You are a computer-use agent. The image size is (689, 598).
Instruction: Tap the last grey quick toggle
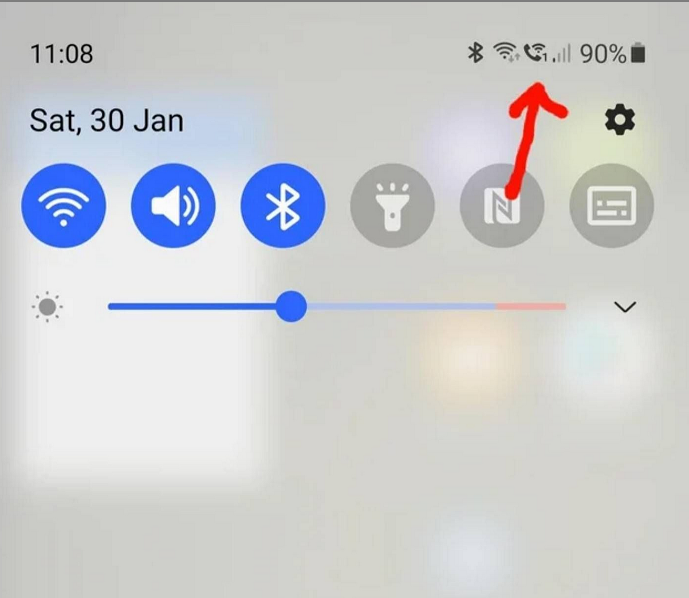[611, 206]
